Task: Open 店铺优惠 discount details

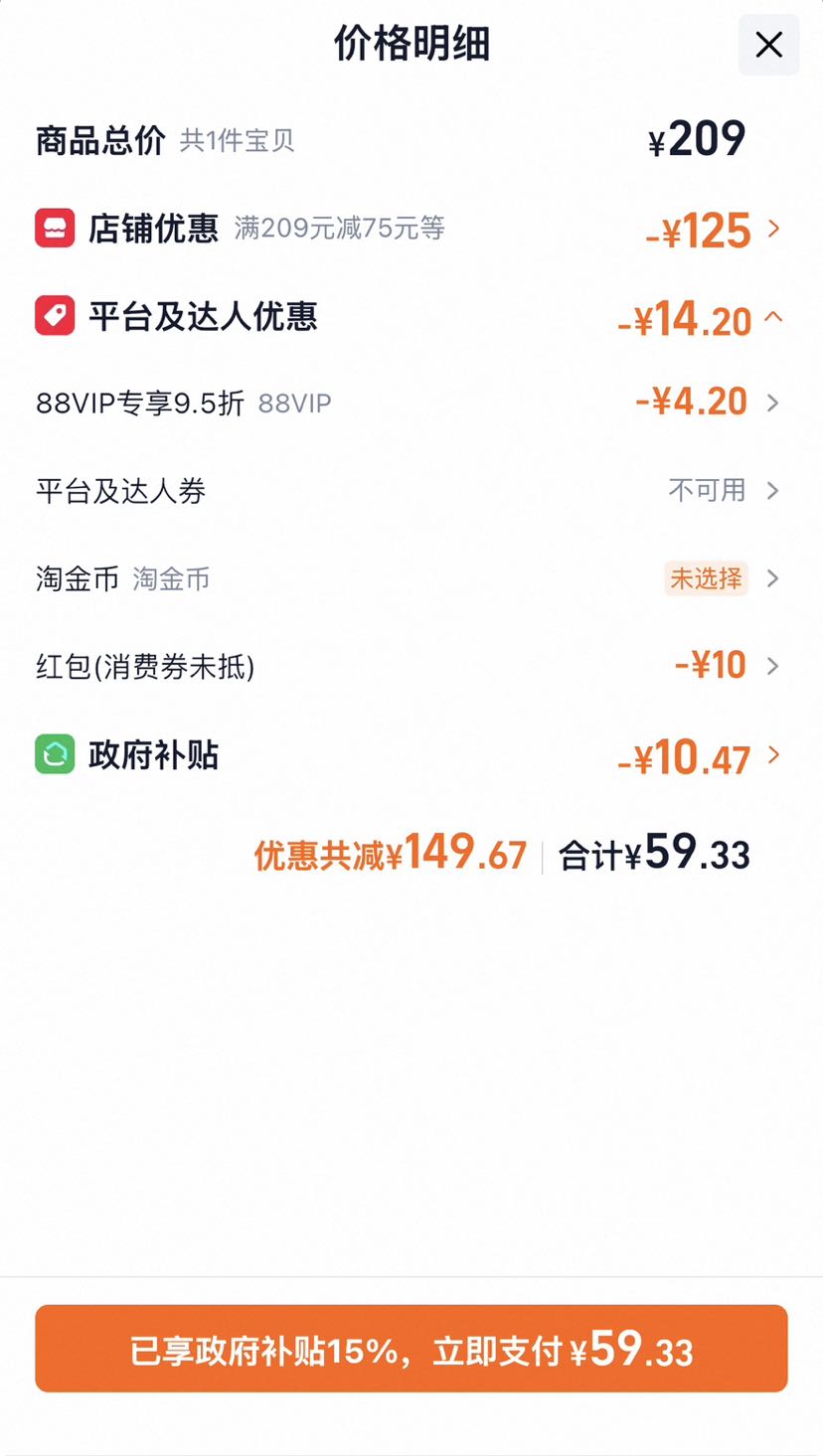Action: pyautogui.click(x=411, y=229)
